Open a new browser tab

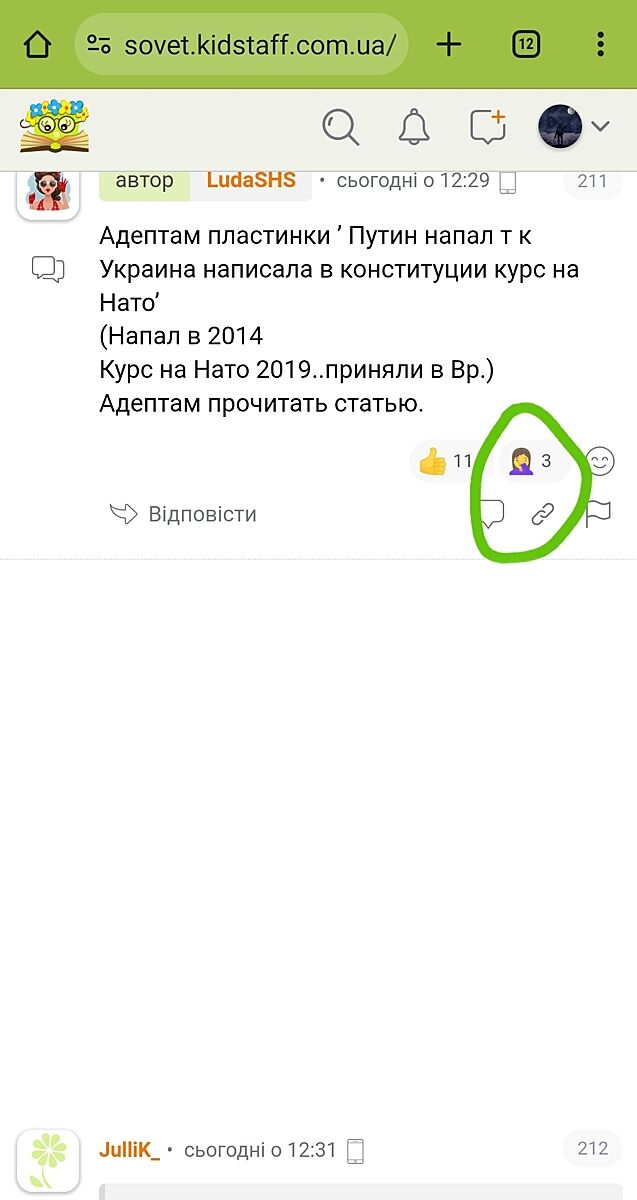[449, 45]
